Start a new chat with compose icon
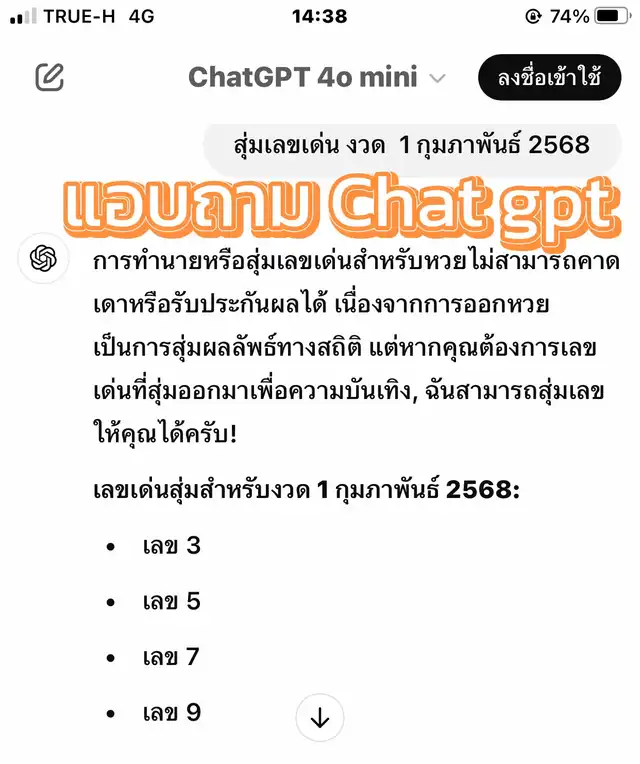This screenshot has height=764, width=640. [50, 78]
